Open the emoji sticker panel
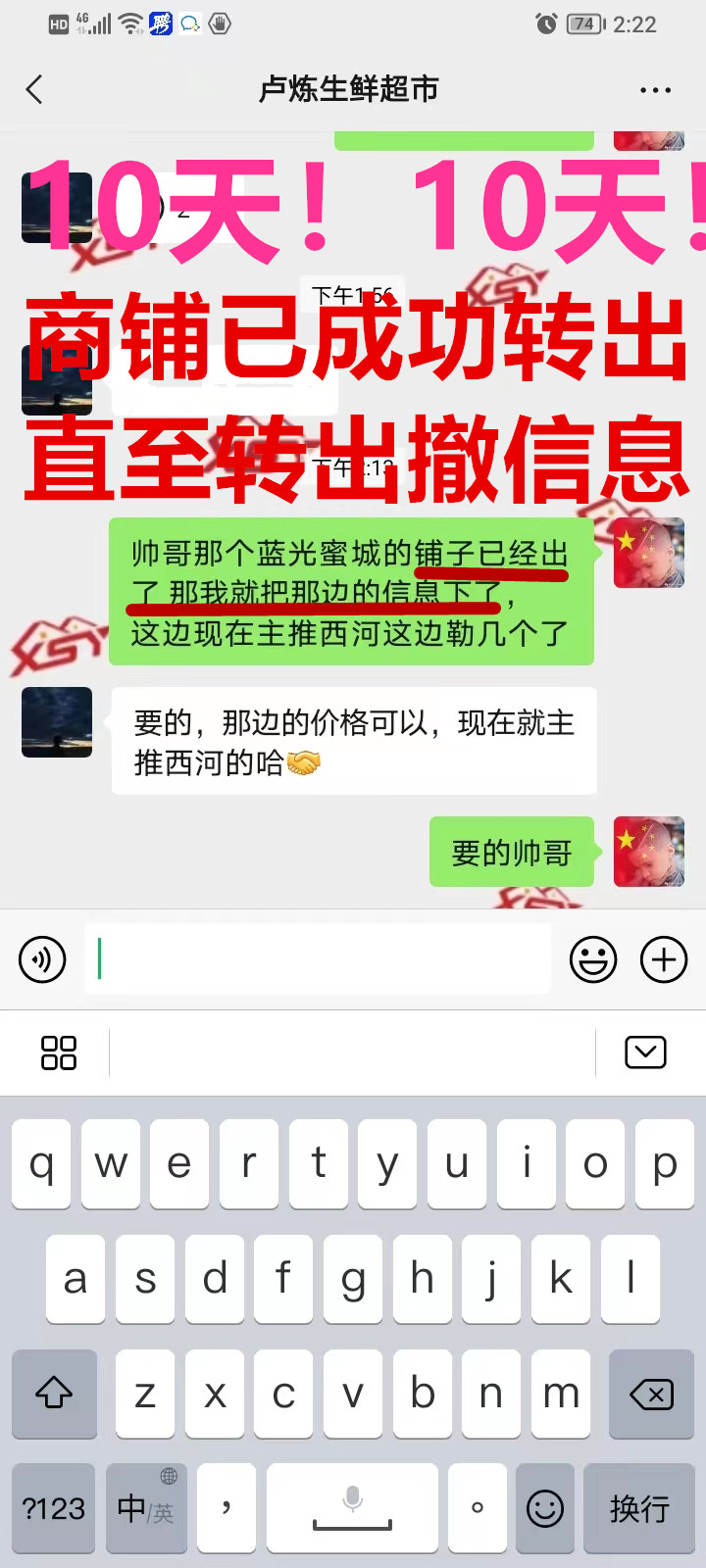This screenshot has width=706, height=1568. (x=593, y=959)
